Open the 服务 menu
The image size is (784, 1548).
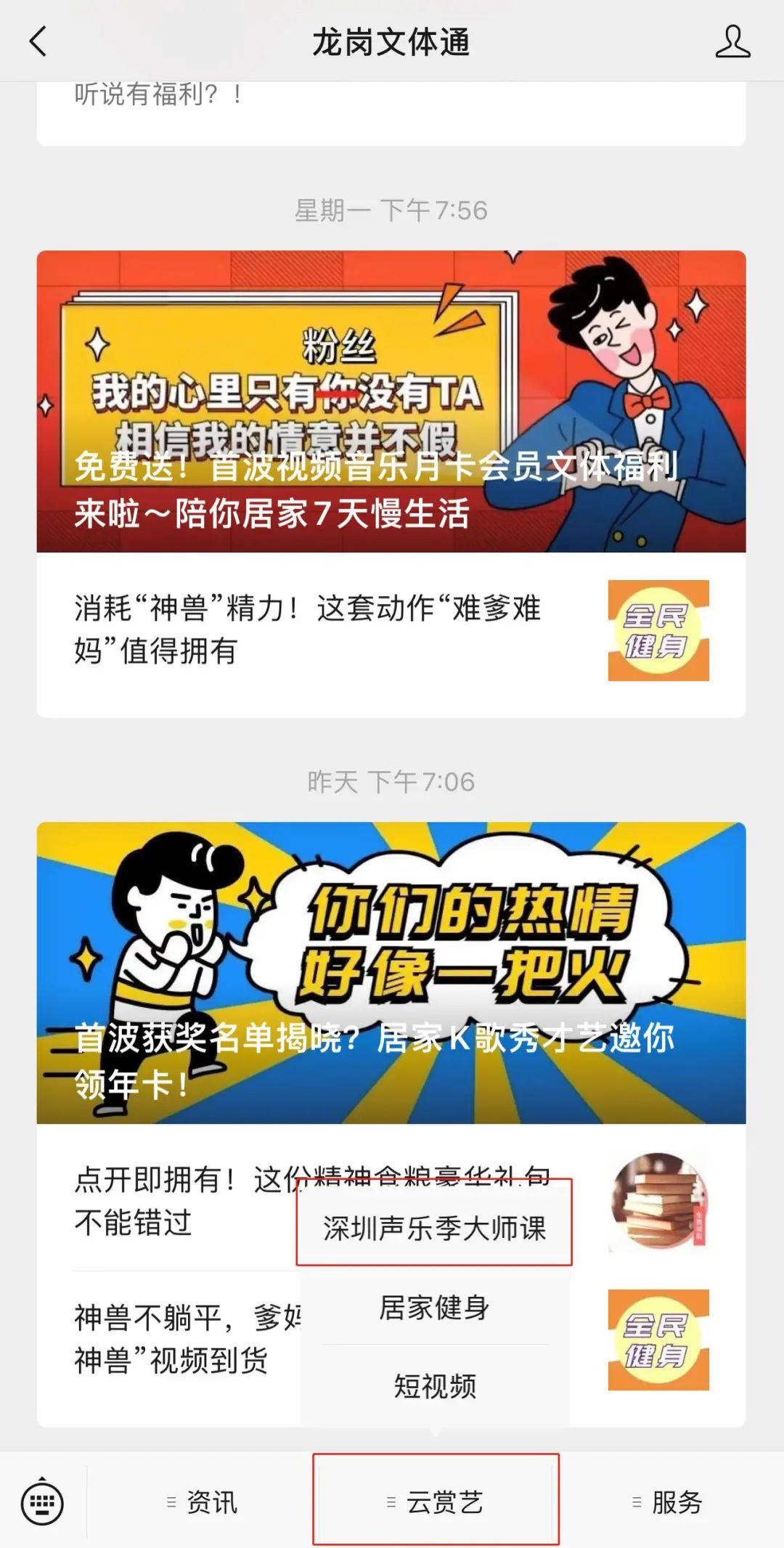(668, 1502)
